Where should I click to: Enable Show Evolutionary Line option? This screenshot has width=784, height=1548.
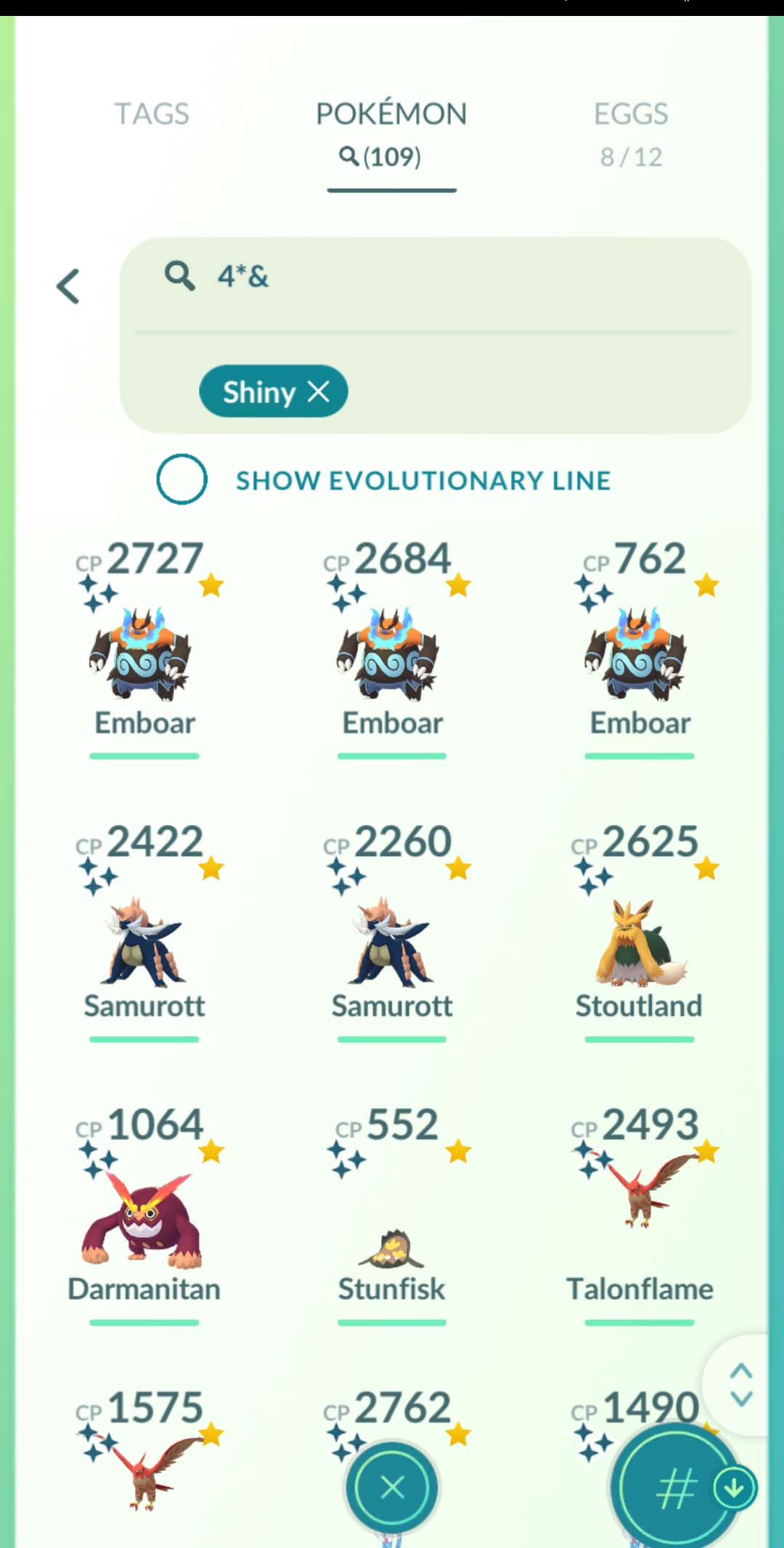coord(181,479)
